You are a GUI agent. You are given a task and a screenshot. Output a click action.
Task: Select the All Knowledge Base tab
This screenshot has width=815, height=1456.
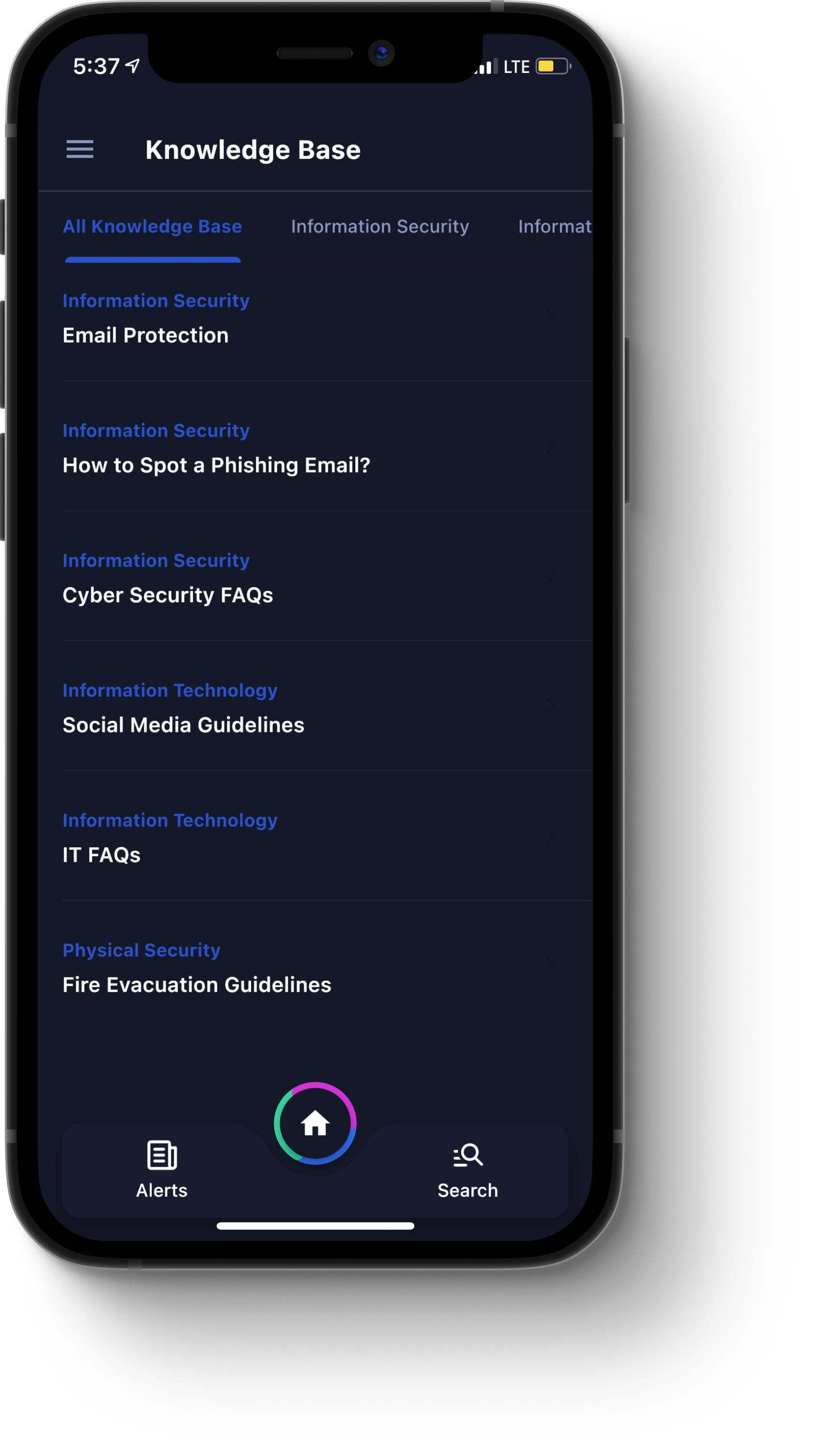[152, 227]
